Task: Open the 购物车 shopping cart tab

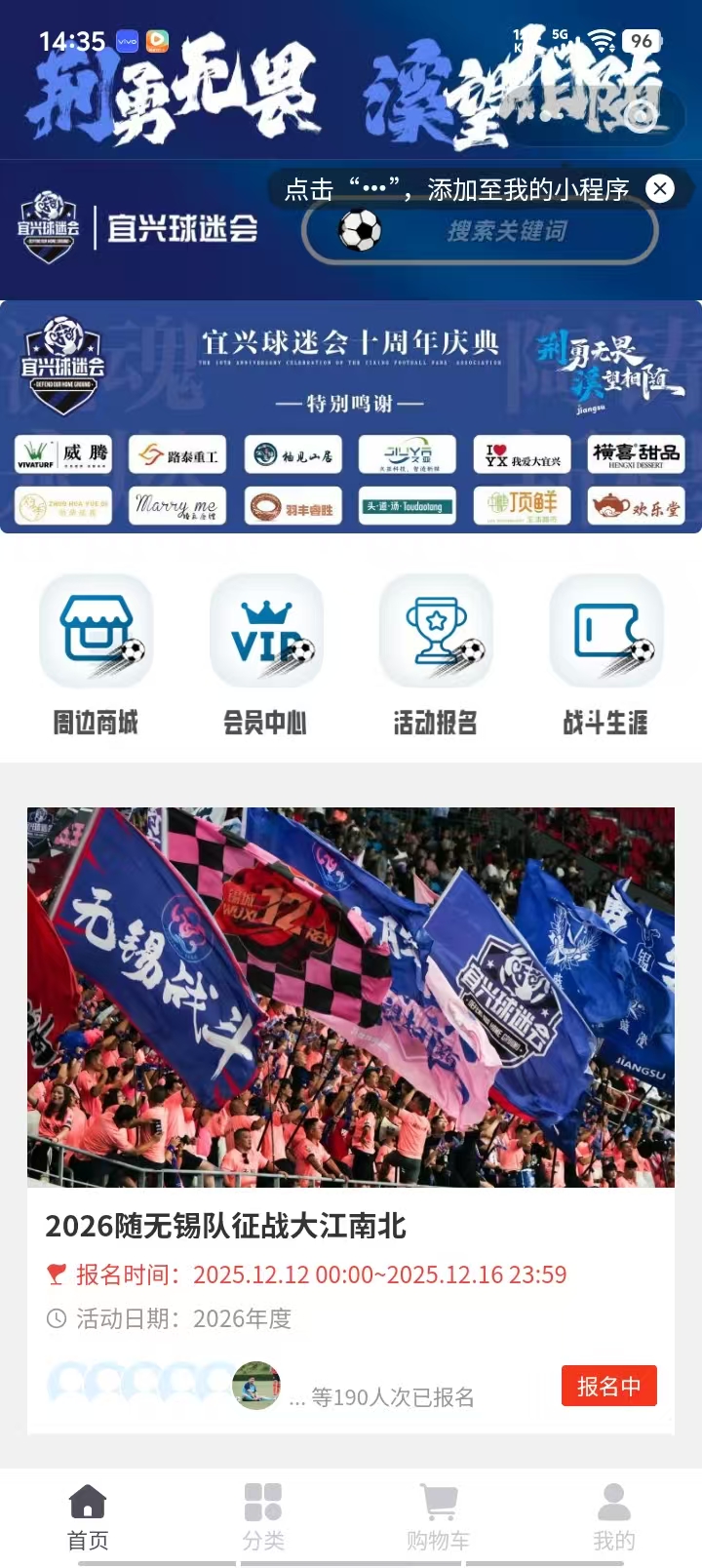Action: 439,1516
